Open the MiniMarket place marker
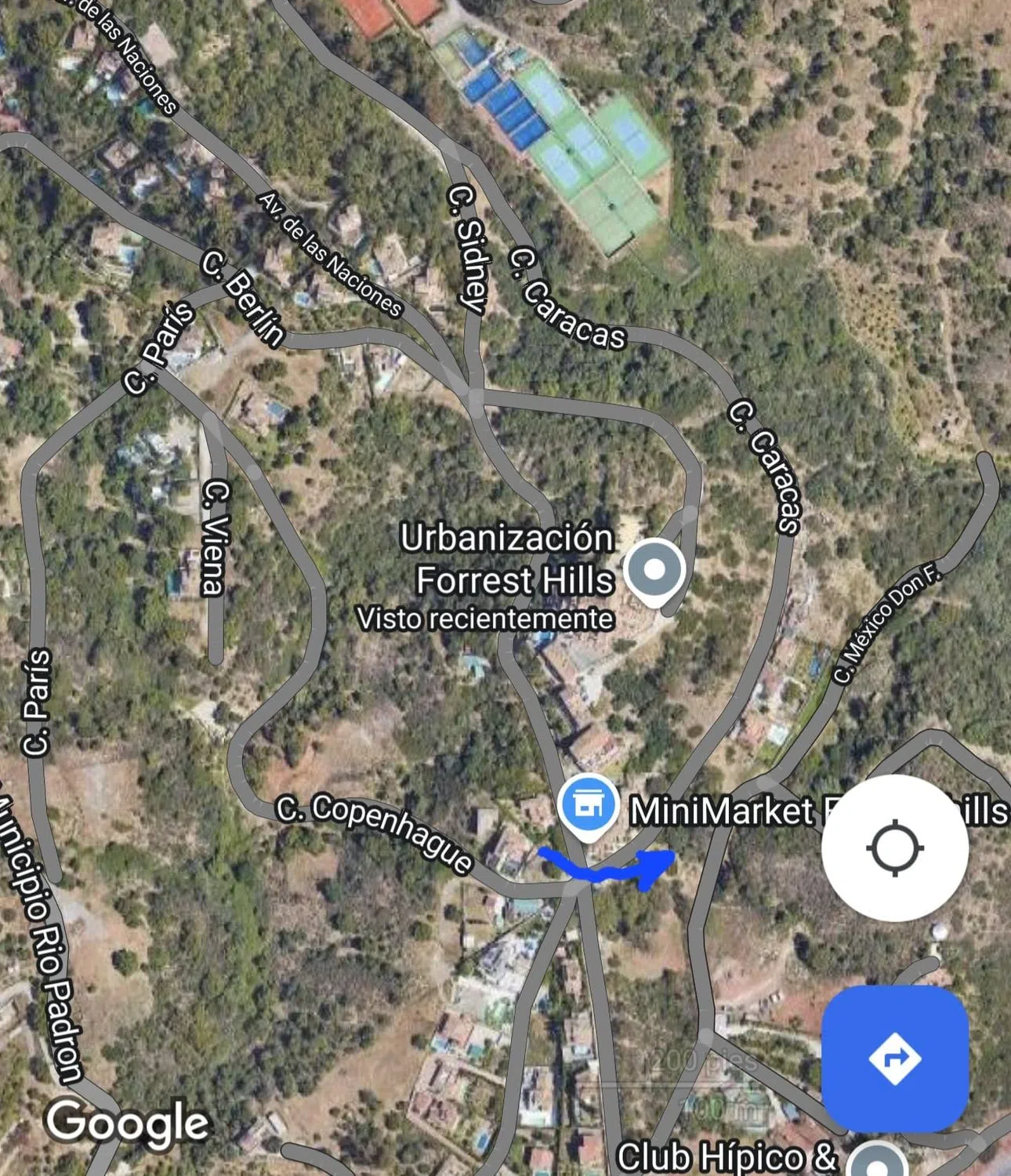Screen dimensions: 1011x1176 pos(589,804)
